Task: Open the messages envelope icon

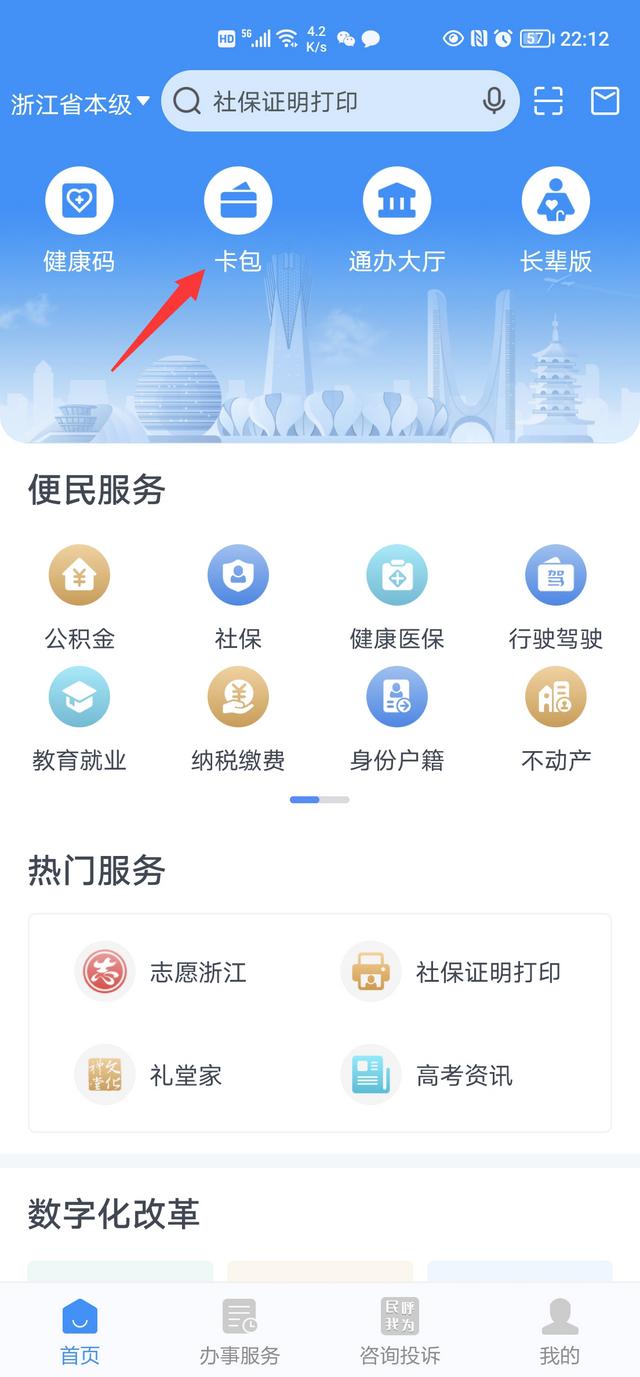Action: pyautogui.click(x=605, y=101)
